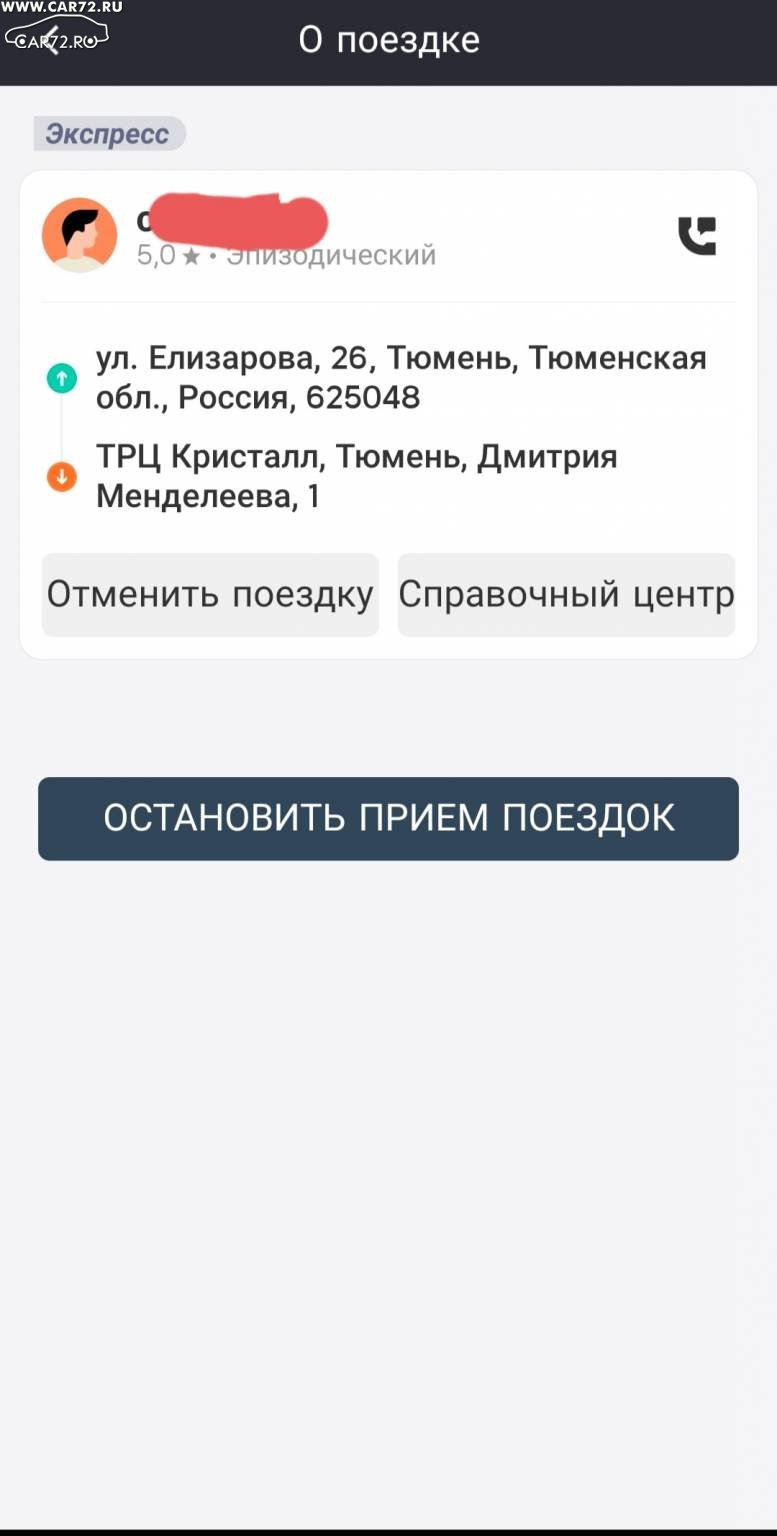Image resolution: width=777 pixels, height=1536 pixels.
Task: Tap Отменить поездку to cancel the trip
Action: [x=210, y=595]
